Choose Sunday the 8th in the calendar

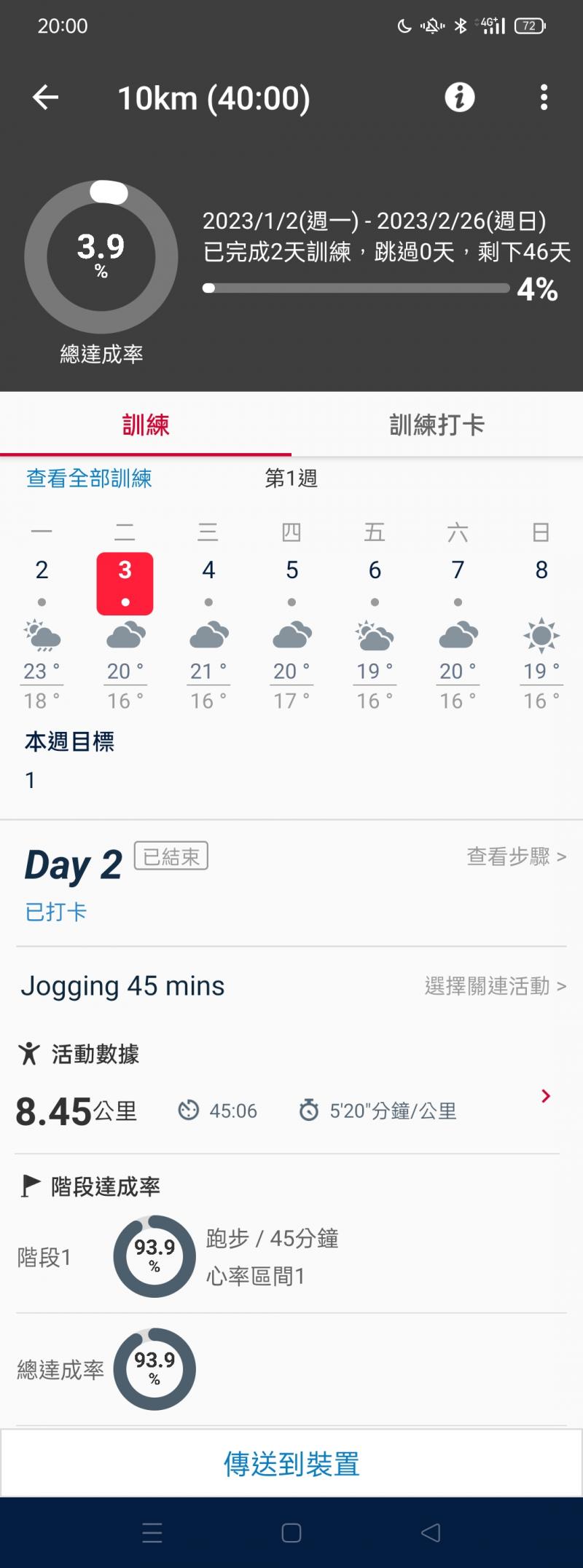[541, 570]
